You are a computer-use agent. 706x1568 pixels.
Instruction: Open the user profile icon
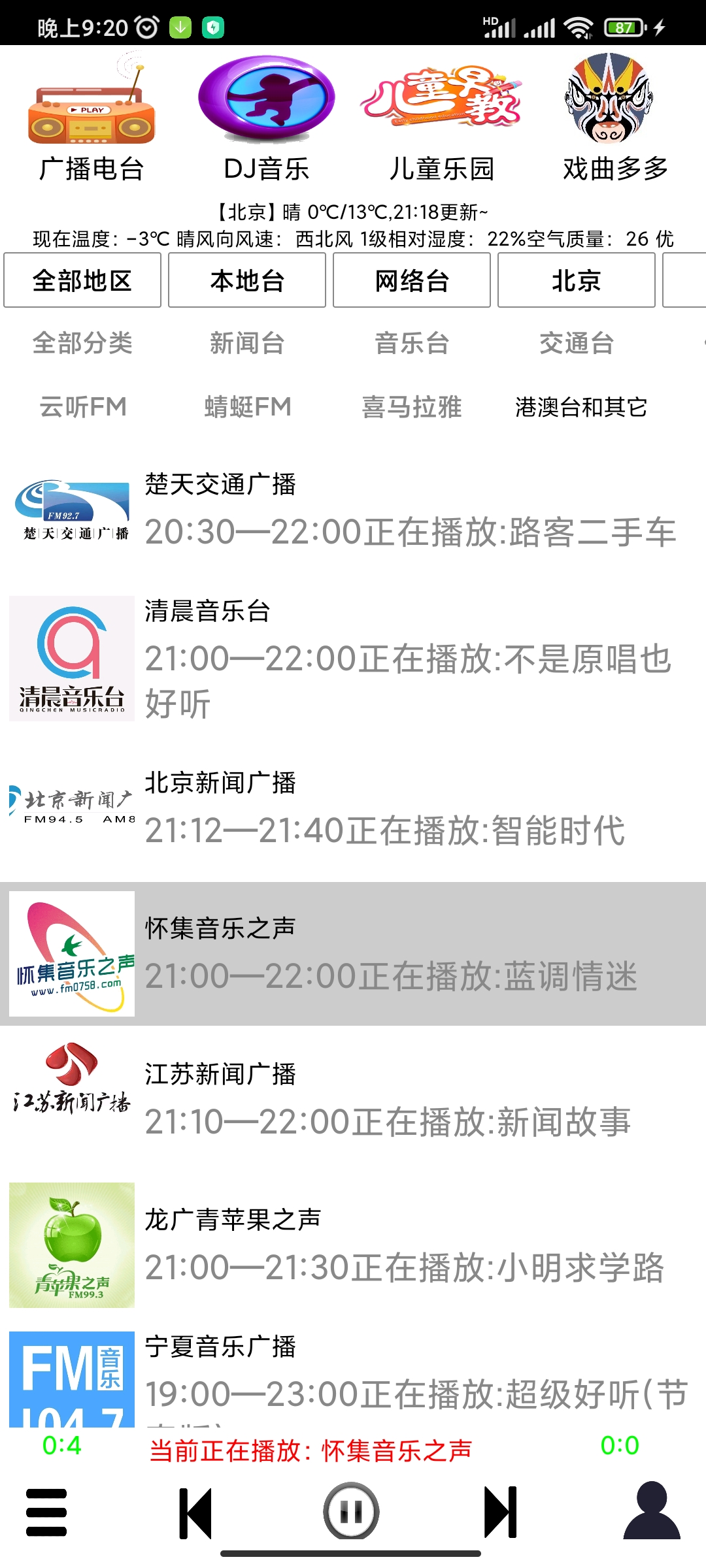[x=652, y=1512]
